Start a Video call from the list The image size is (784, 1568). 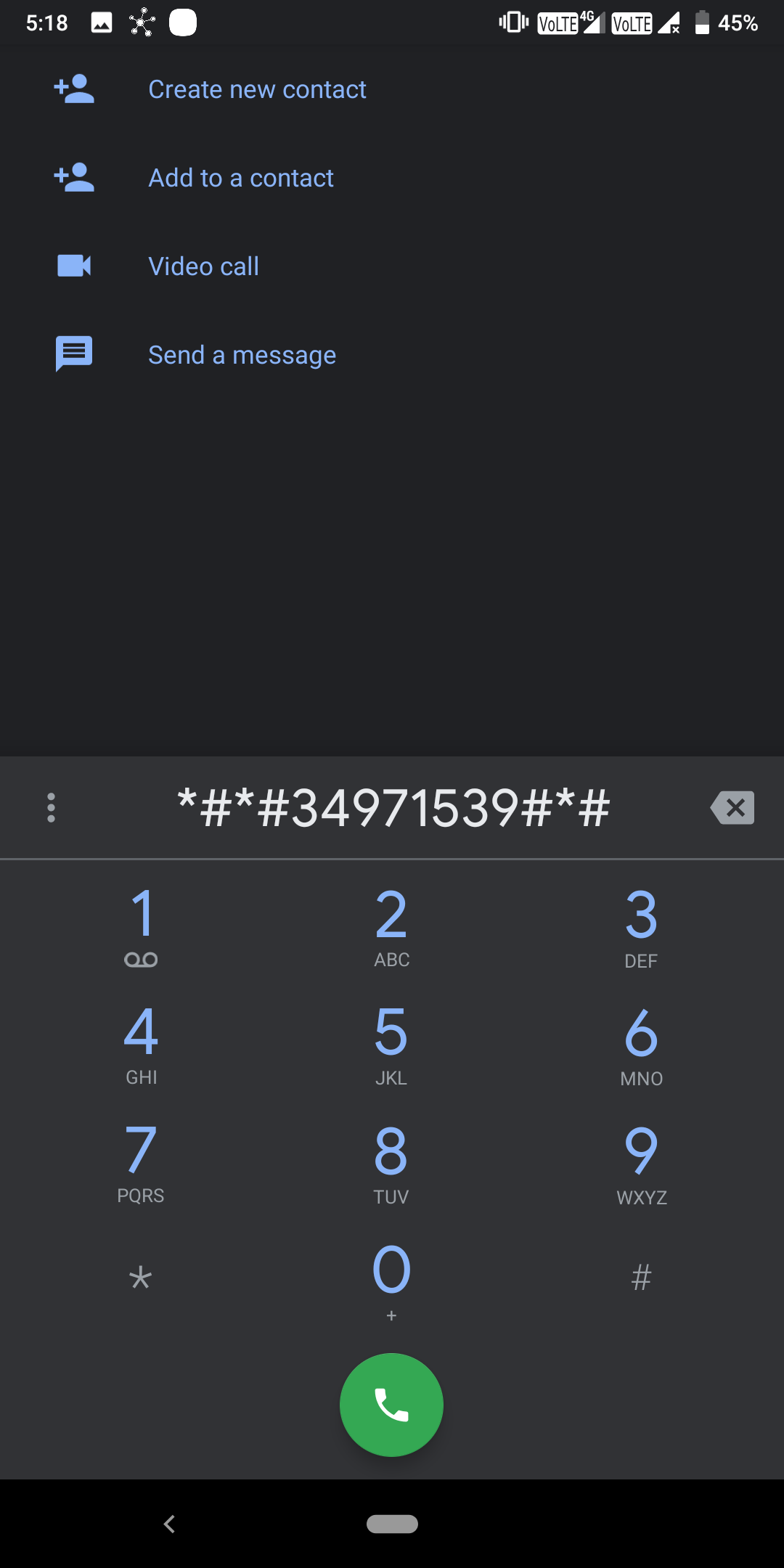tap(203, 266)
